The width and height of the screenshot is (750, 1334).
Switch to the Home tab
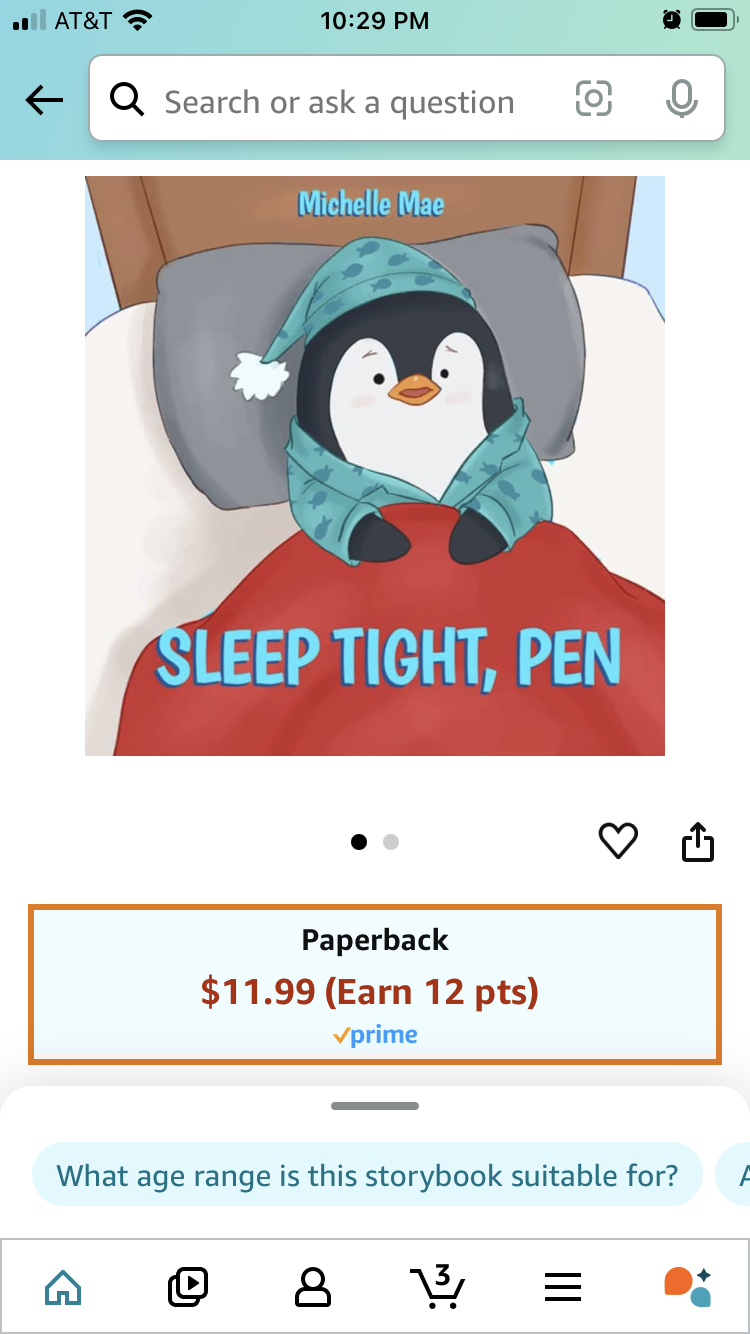(63, 1286)
